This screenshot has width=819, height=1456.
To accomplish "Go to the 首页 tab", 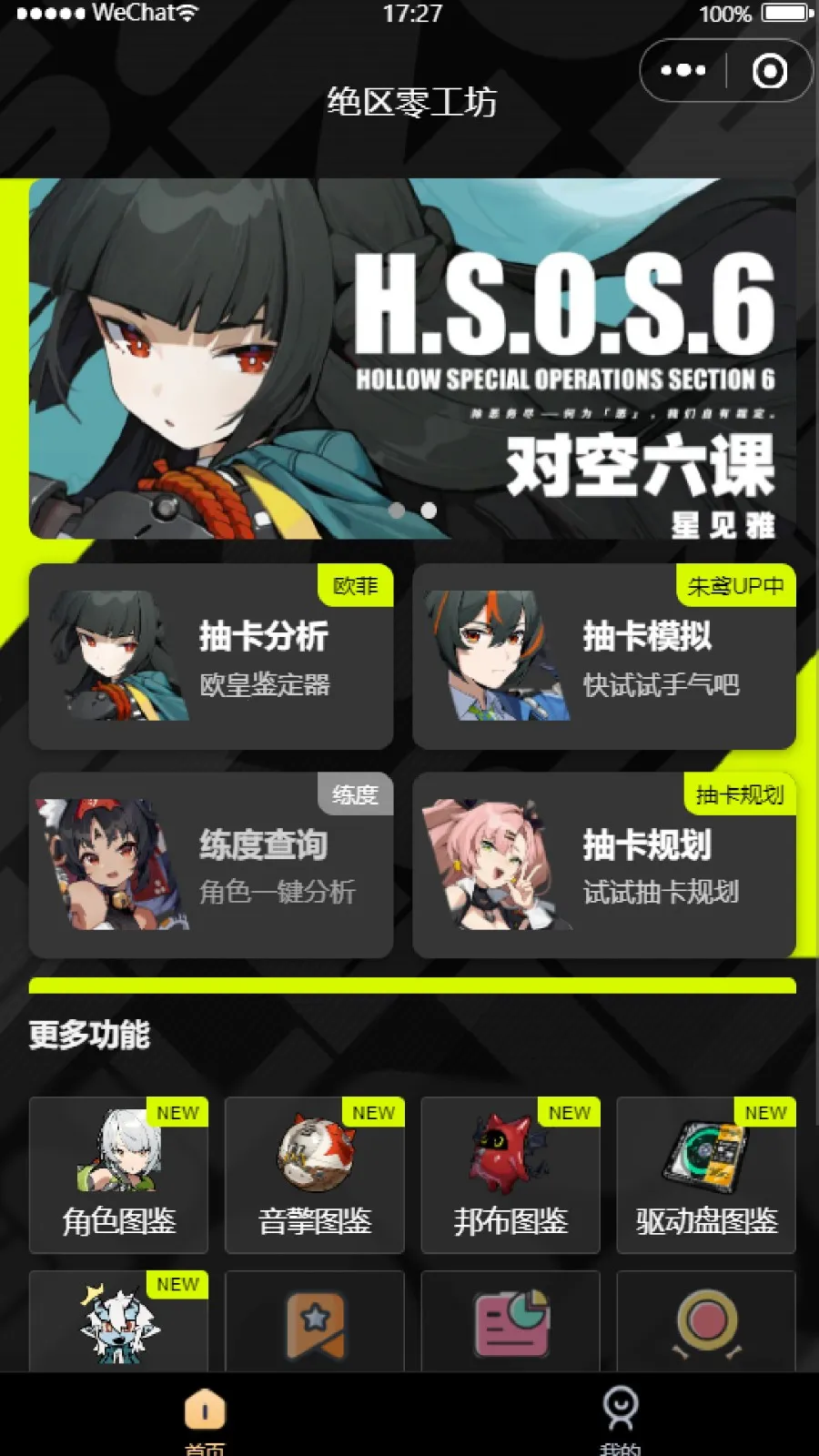I will (205, 1418).
